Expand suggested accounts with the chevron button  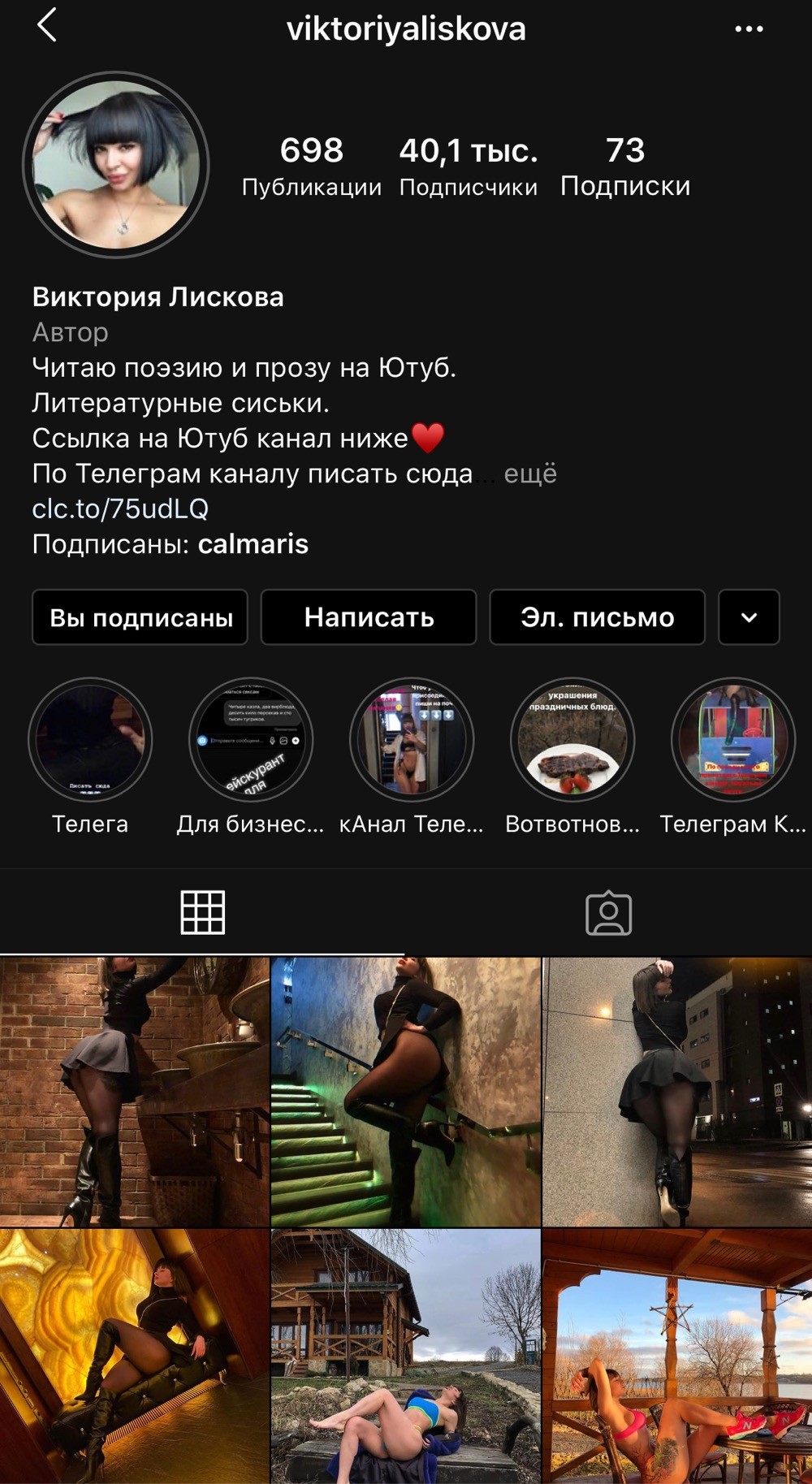(x=749, y=617)
